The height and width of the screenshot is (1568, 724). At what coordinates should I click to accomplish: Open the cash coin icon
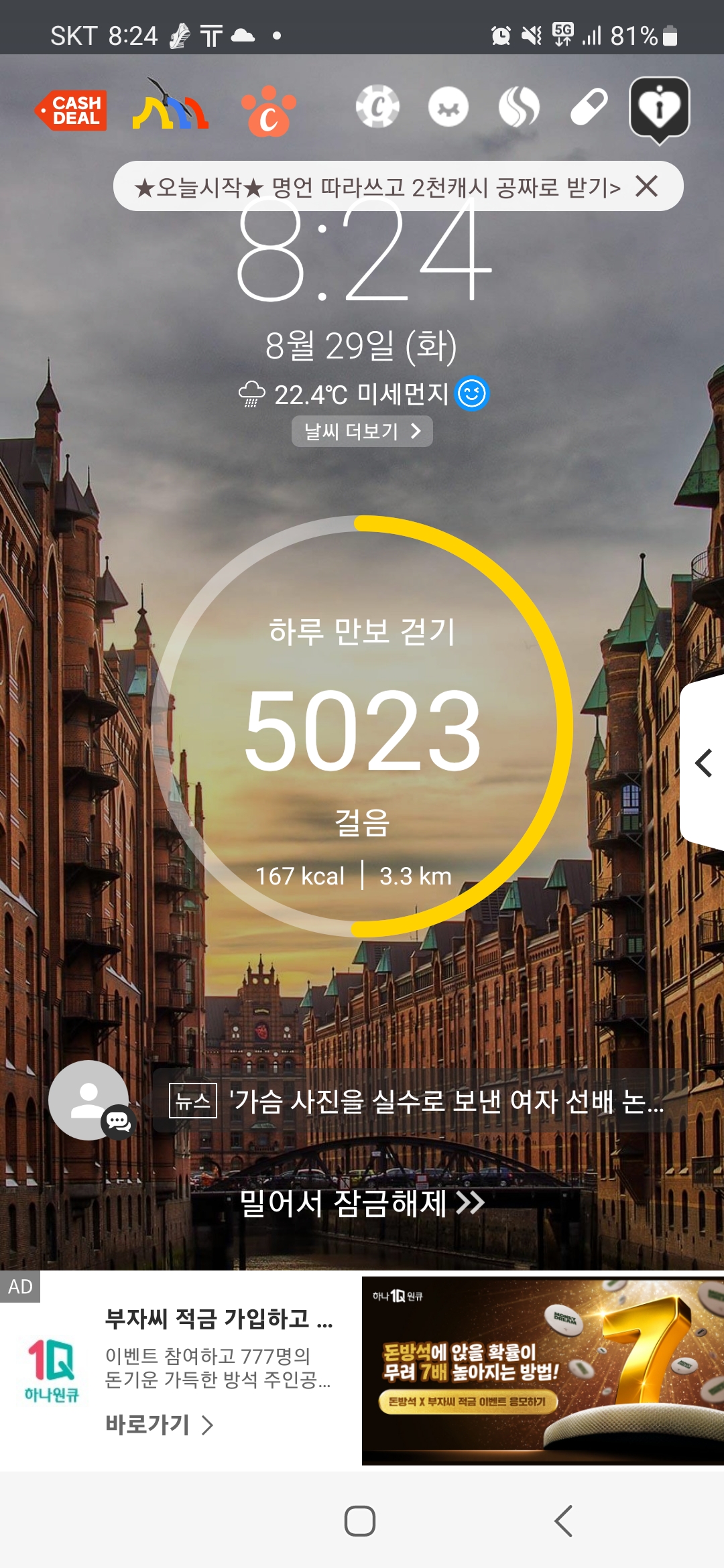coord(377,107)
